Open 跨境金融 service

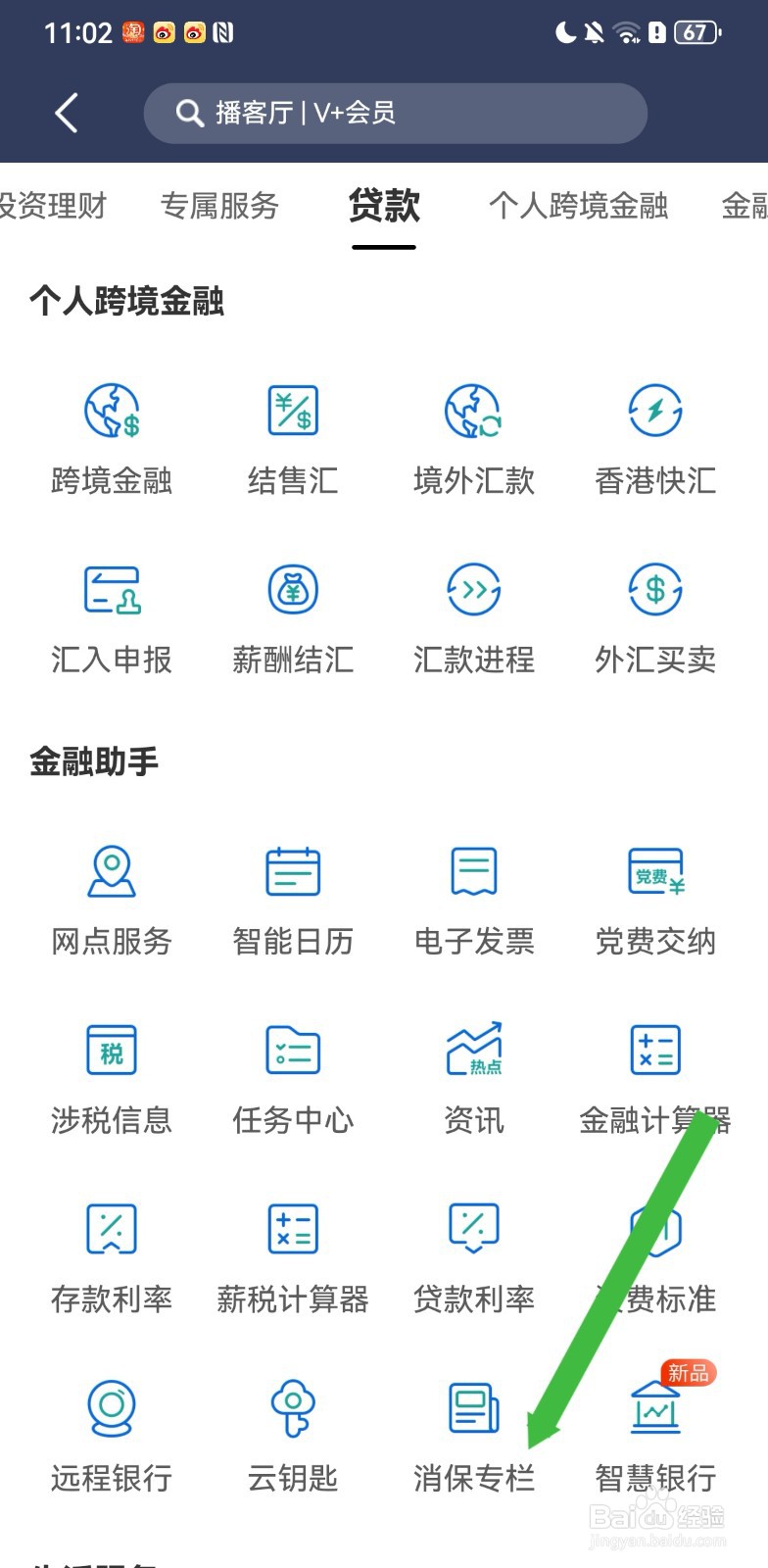(x=112, y=440)
